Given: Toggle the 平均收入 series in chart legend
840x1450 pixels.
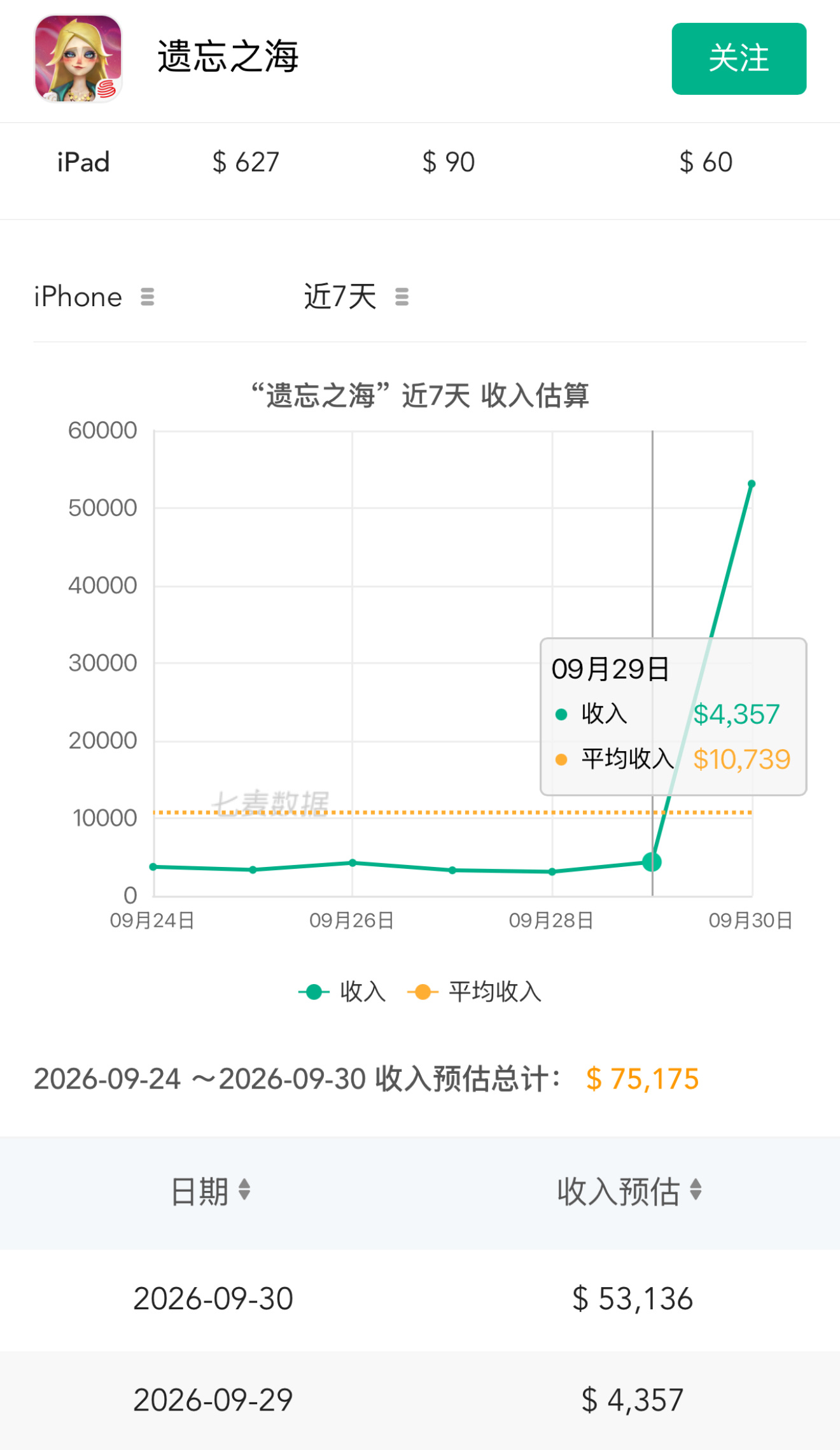Looking at the screenshot, I should (x=474, y=992).
